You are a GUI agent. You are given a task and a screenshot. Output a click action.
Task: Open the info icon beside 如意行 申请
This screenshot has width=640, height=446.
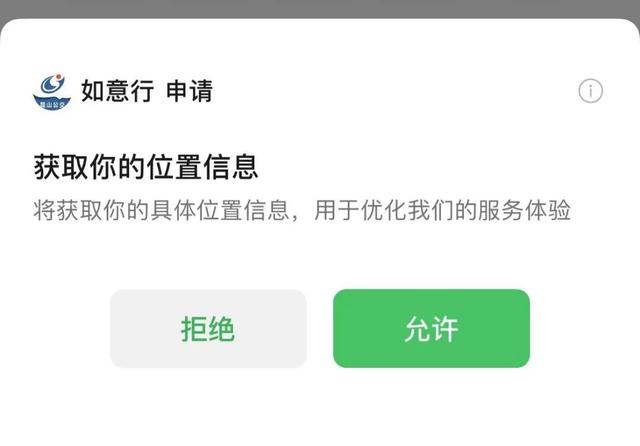(590, 92)
